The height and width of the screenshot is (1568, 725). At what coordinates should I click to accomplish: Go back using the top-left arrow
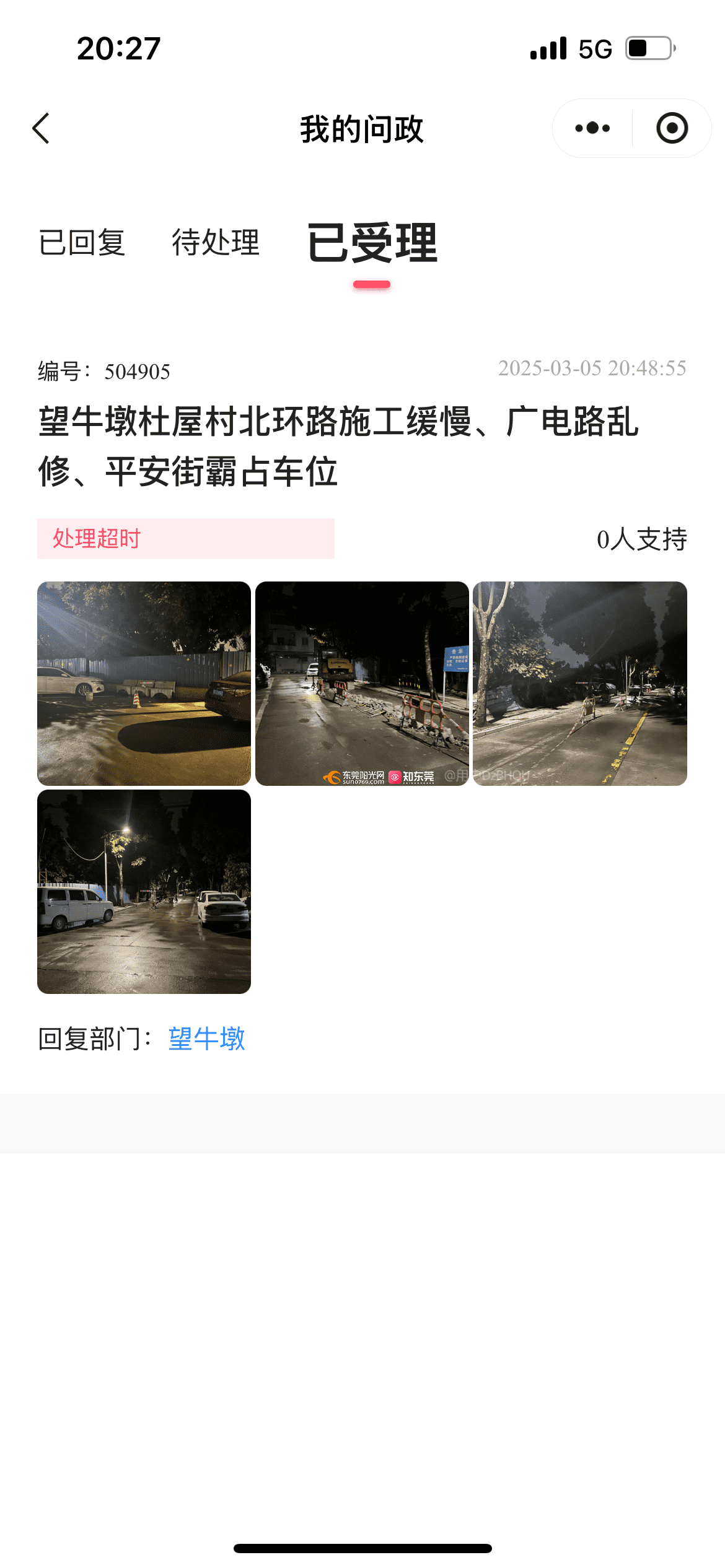coord(41,129)
